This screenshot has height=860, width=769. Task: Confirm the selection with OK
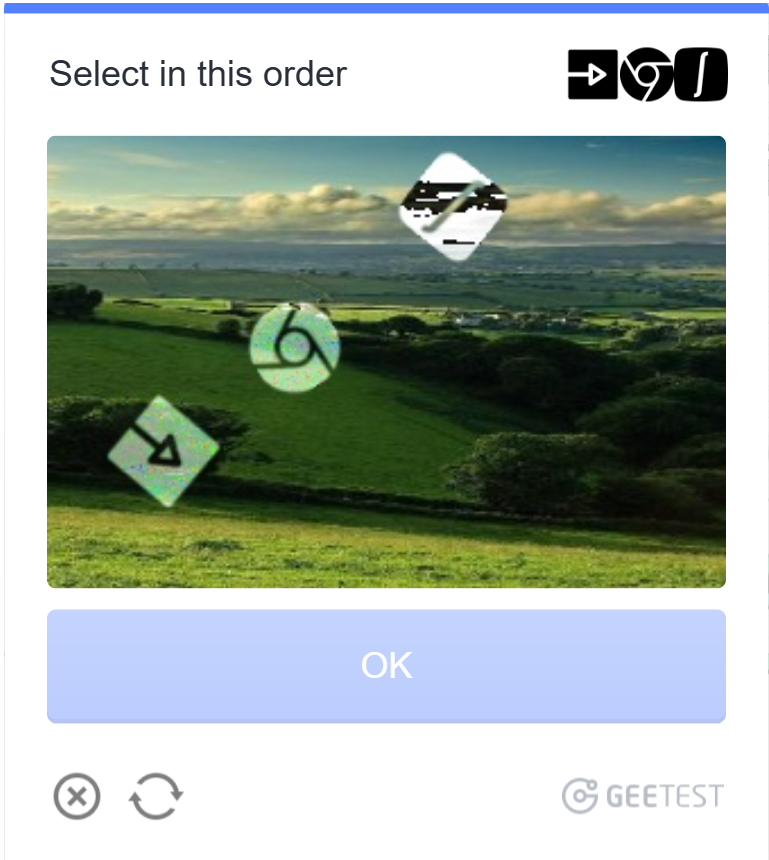coord(386,665)
